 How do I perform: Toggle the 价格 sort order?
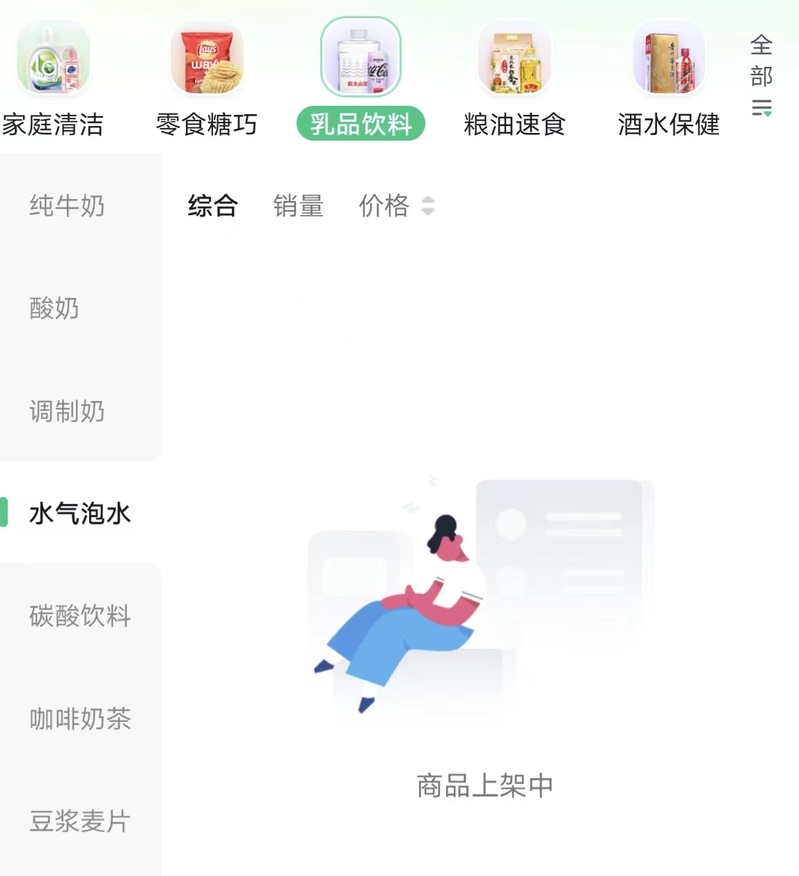point(396,206)
